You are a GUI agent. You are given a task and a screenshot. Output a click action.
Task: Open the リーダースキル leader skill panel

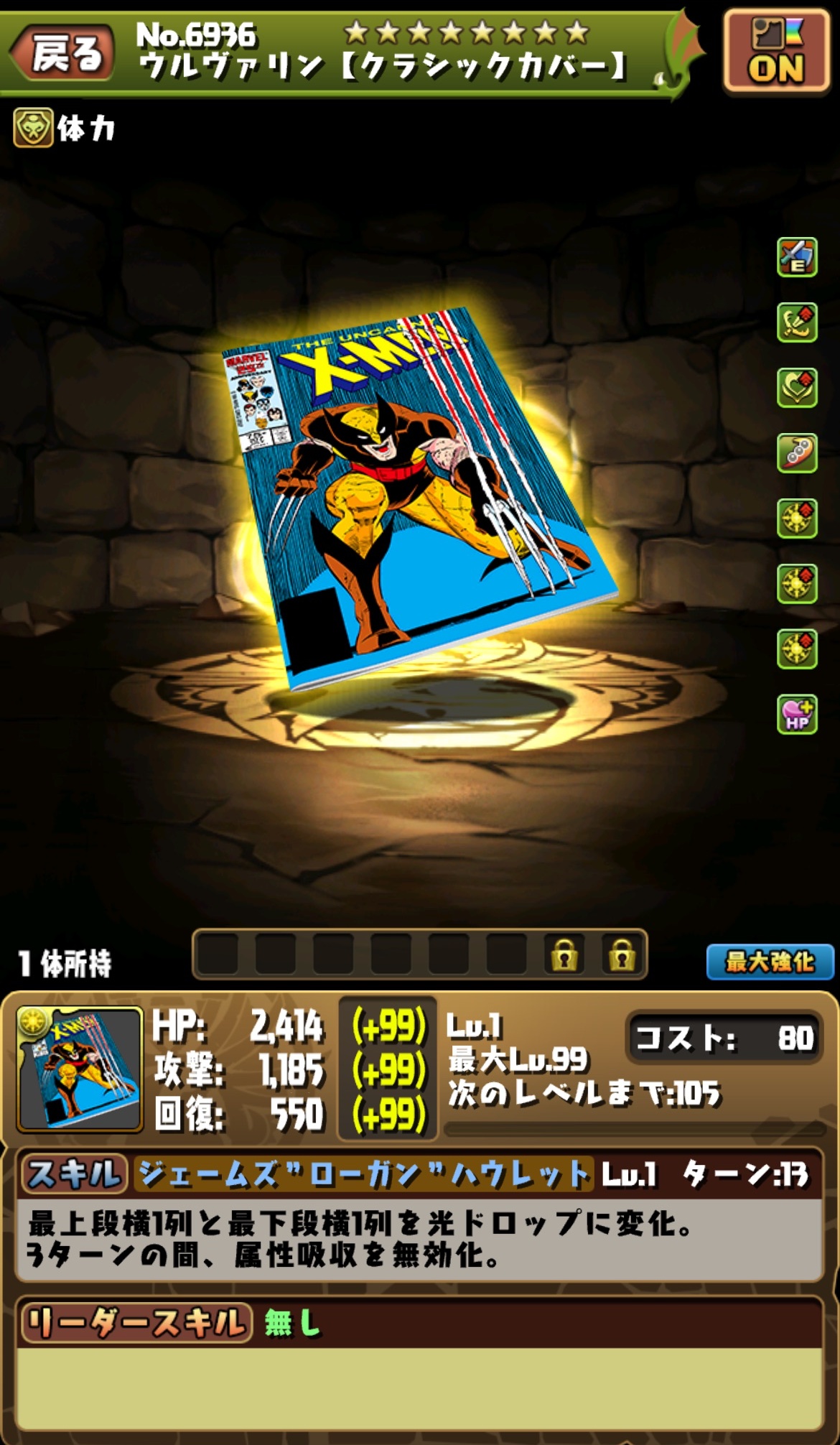136,1322
